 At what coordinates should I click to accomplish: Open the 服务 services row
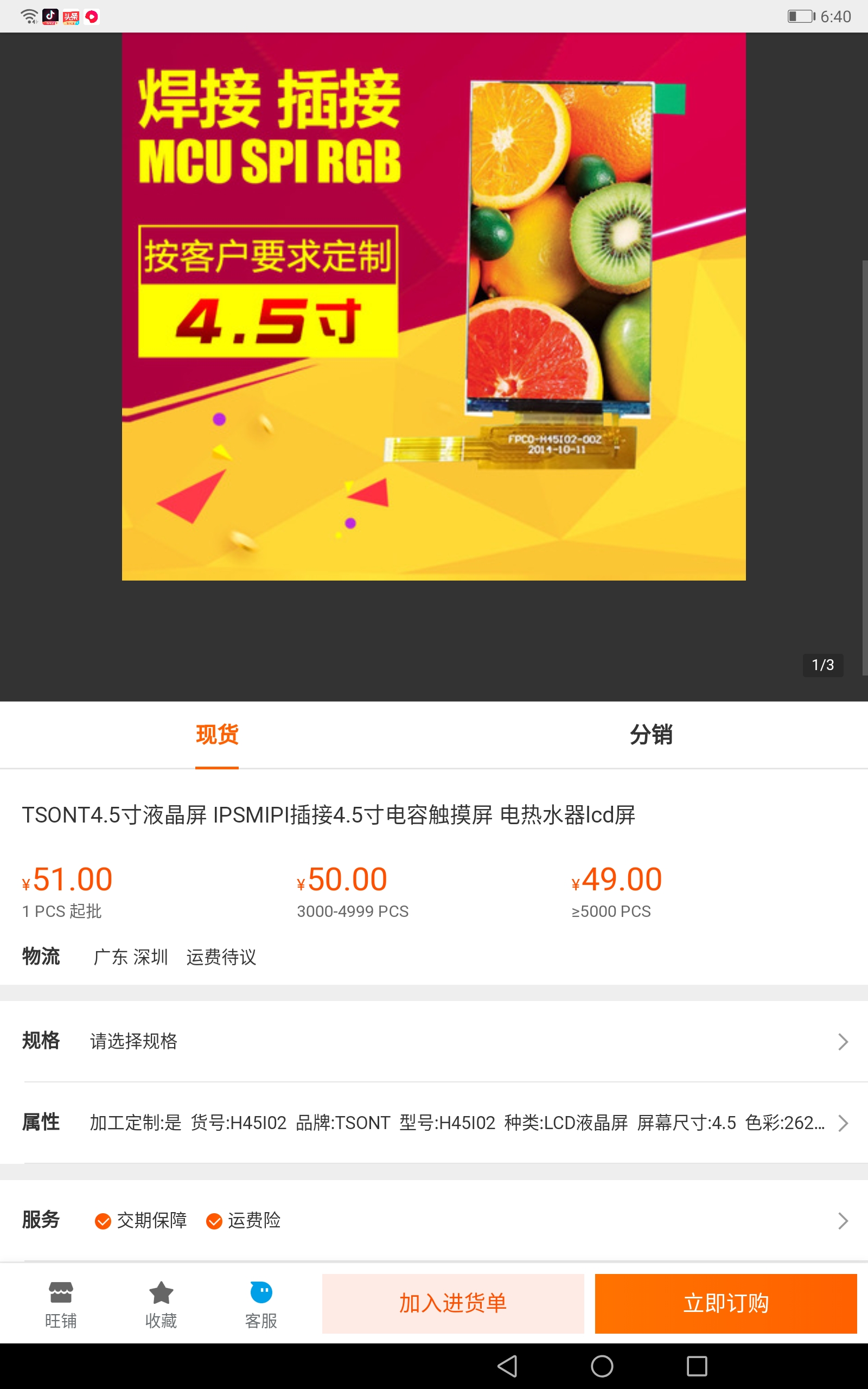tap(434, 1220)
